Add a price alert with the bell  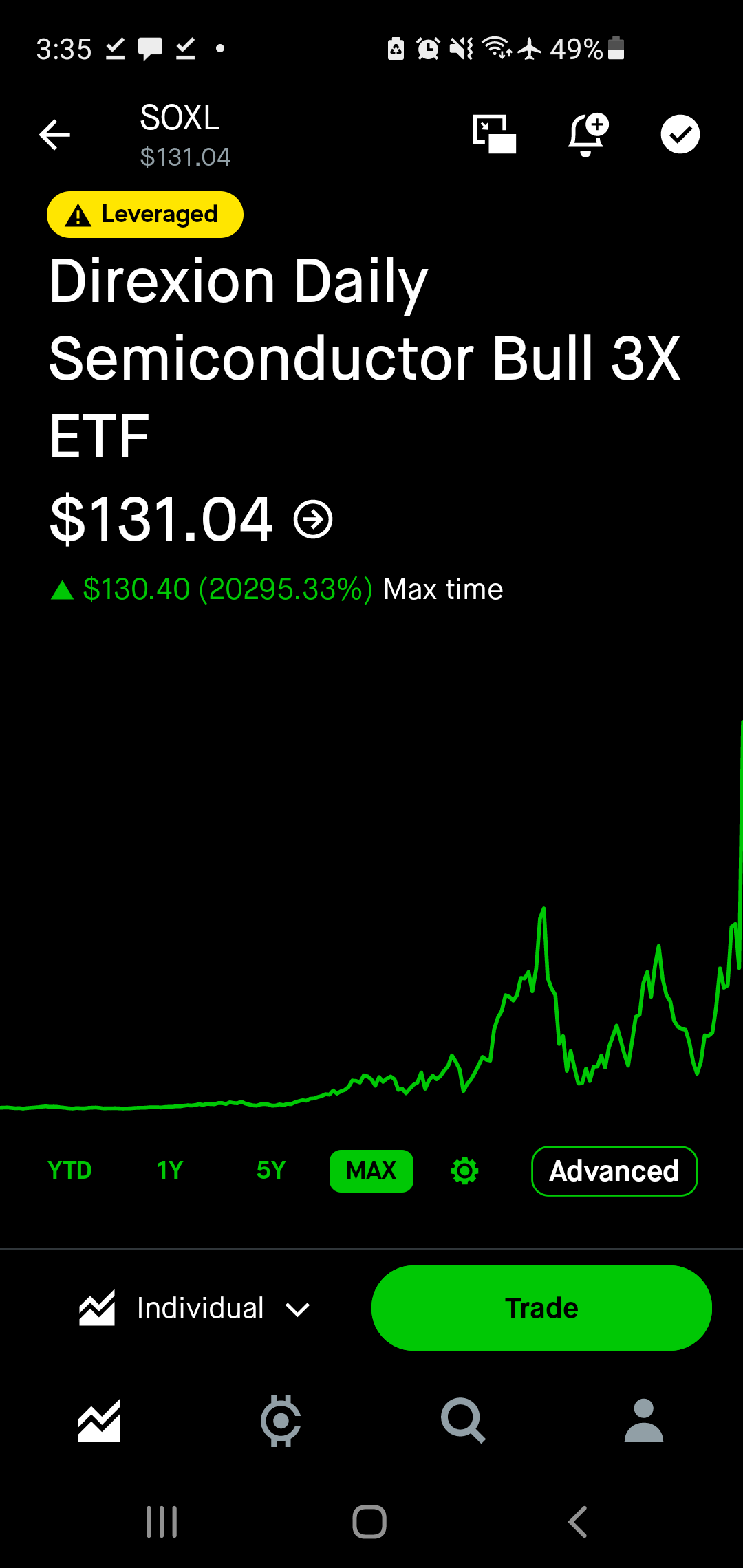tap(588, 134)
